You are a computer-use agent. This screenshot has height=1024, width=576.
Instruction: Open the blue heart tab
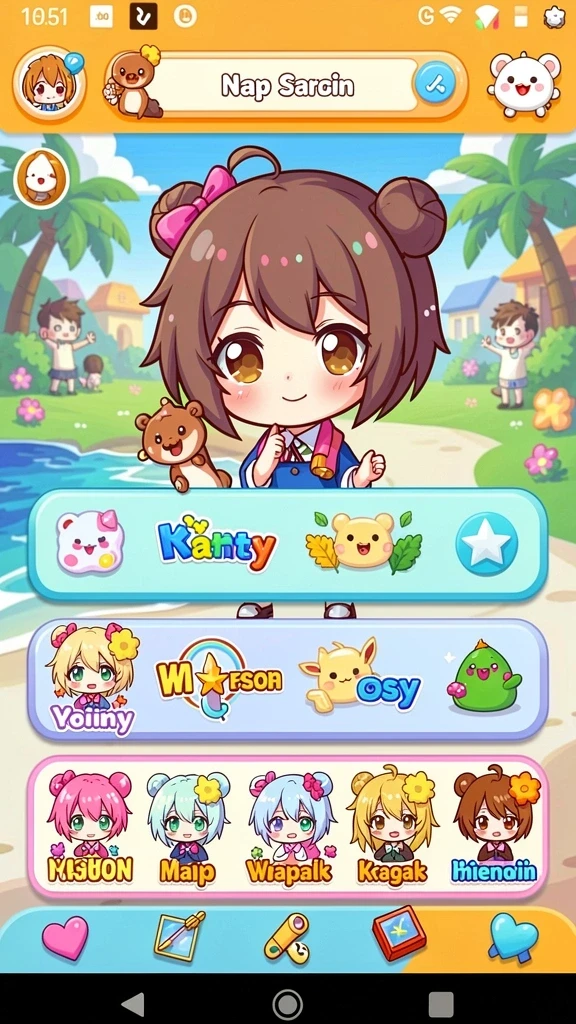tap(513, 938)
